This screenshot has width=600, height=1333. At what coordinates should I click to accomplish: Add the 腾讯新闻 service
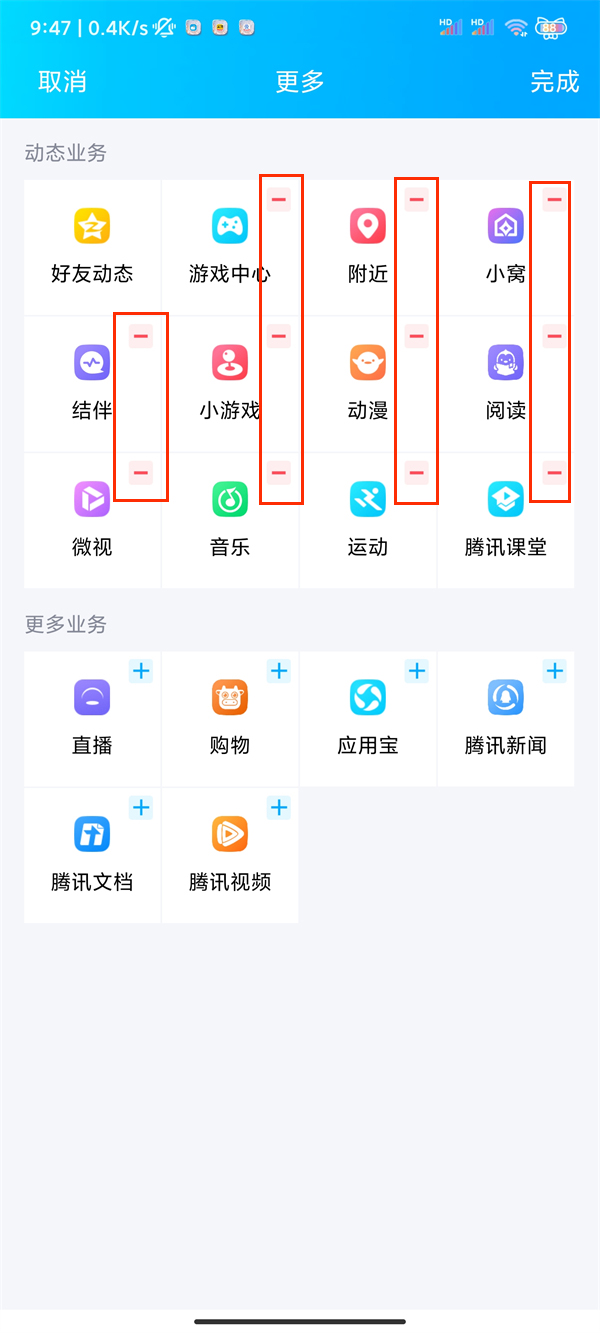pyautogui.click(x=554, y=671)
